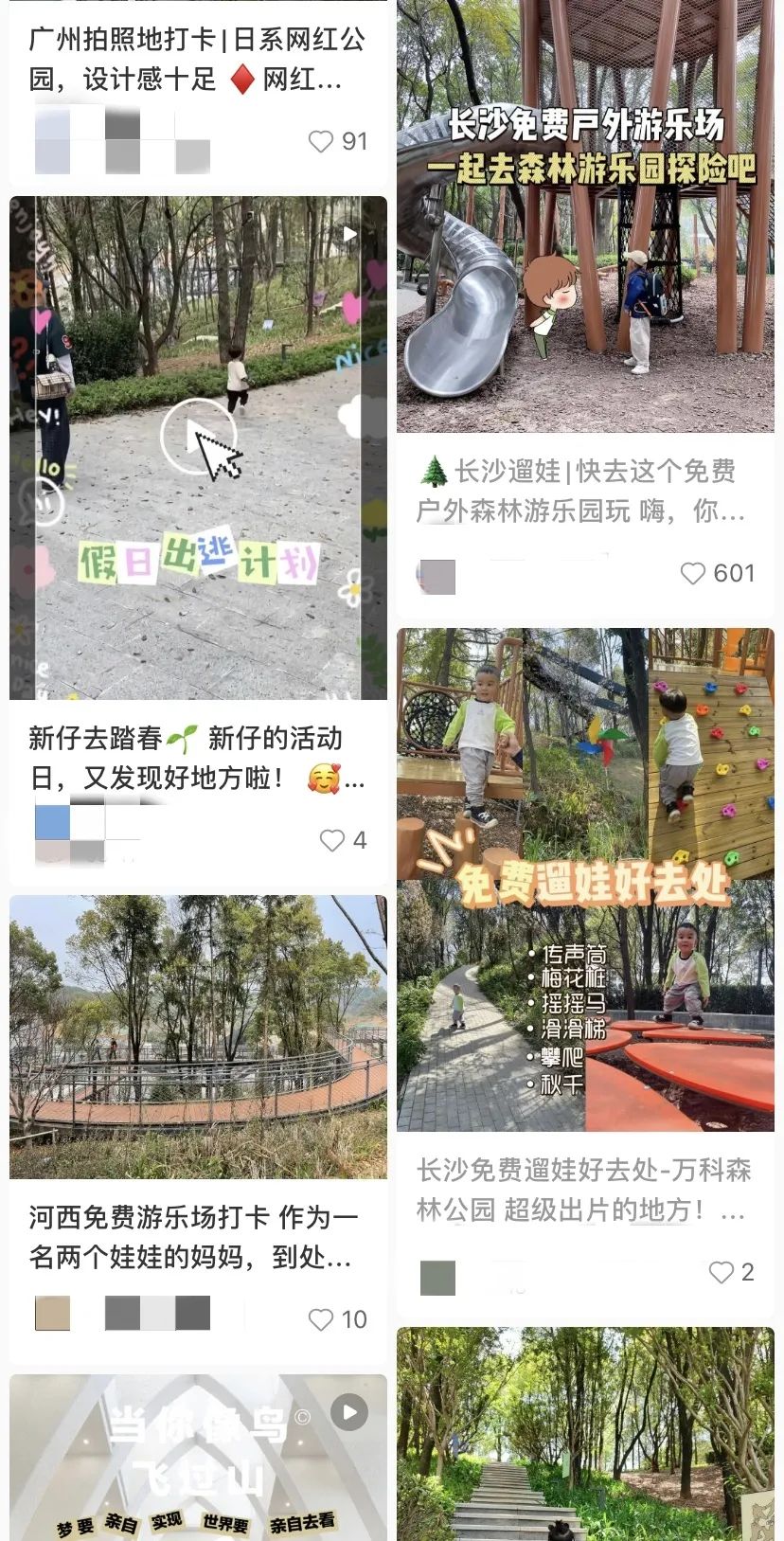Screen dimensions: 784x1541
Task: View author avatar of 万科森林公园 post
Action: click(437, 1278)
